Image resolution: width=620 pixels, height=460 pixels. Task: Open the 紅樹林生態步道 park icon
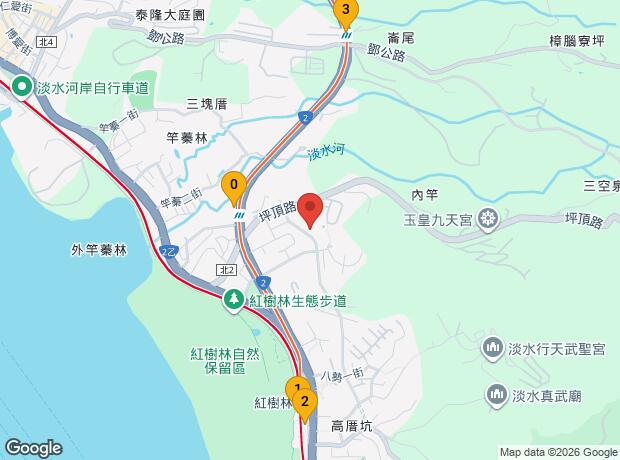coord(234,300)
